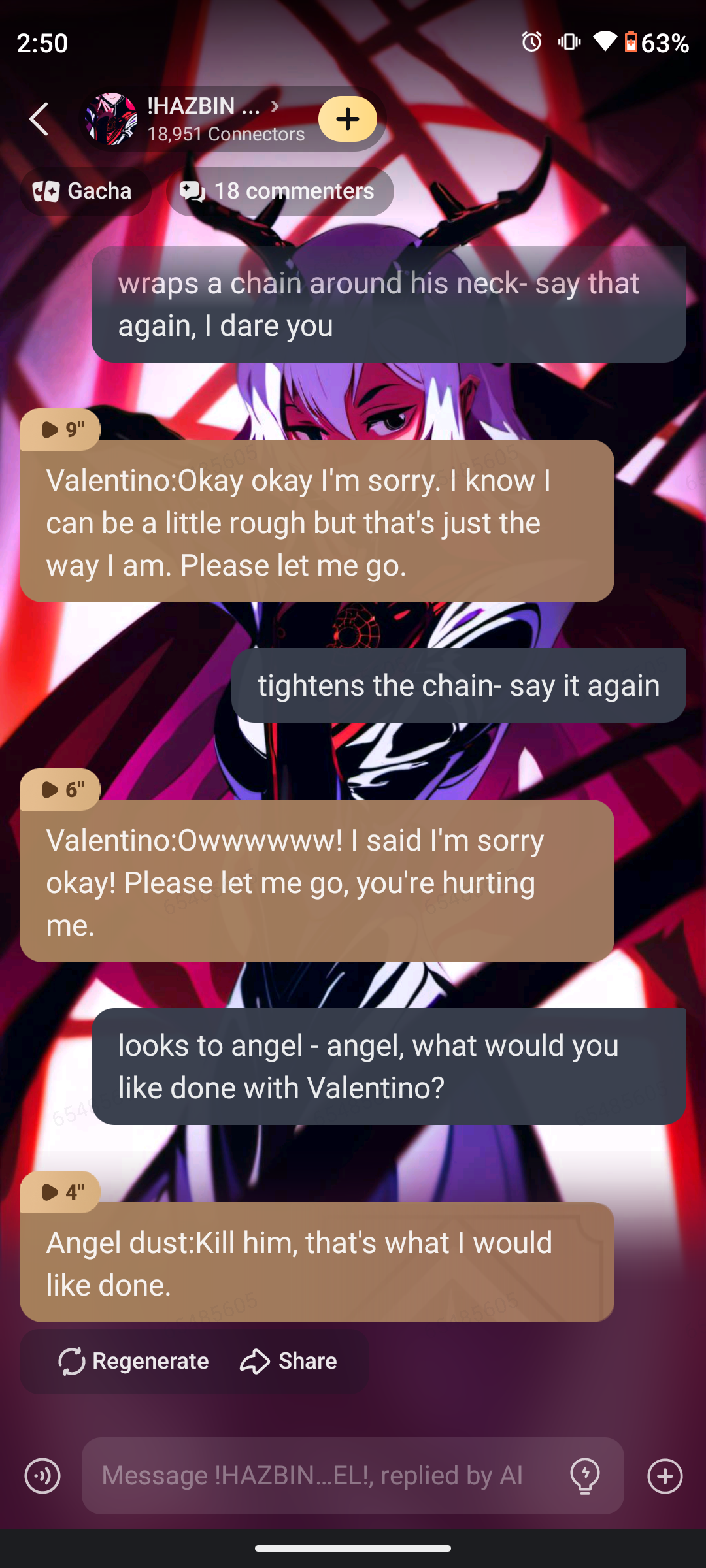This screenshot has height=1568, width=706.
Task: Tap the voice call icon beside the message box
Action: tap(42, 1476)
